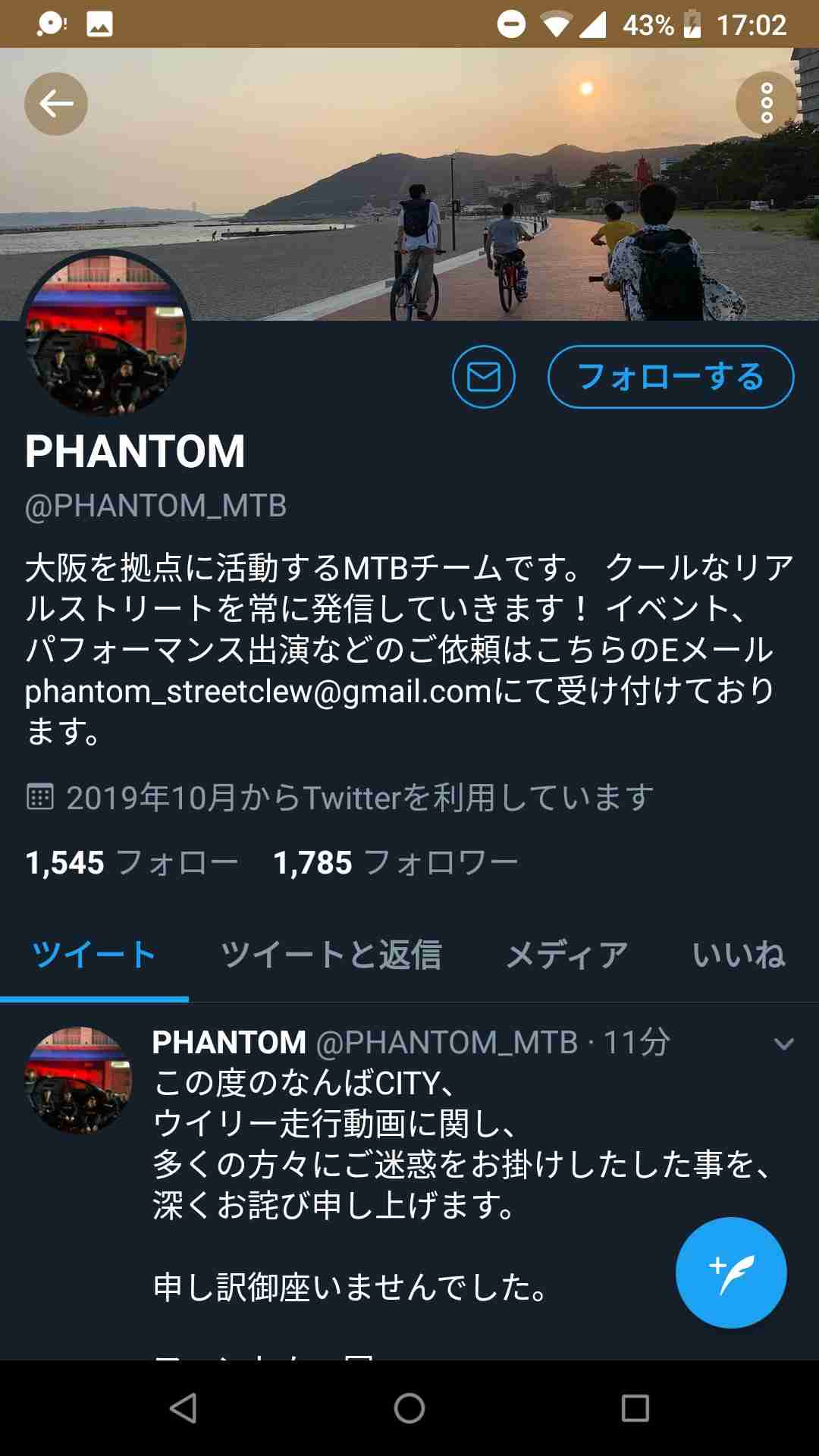
Task: Switch to the ツイートと返信 tab
Action: (331, 955)
